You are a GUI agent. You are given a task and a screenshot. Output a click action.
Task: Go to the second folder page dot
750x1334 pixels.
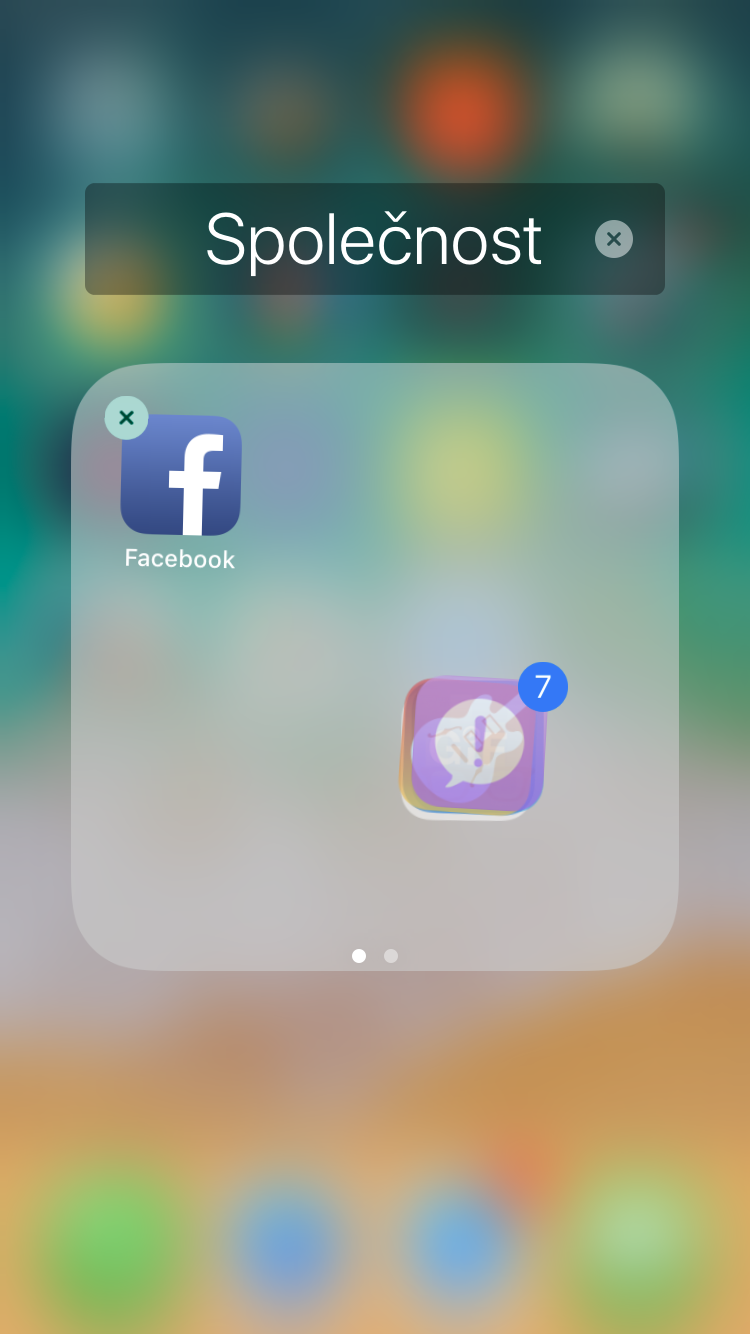pos(391,956)
